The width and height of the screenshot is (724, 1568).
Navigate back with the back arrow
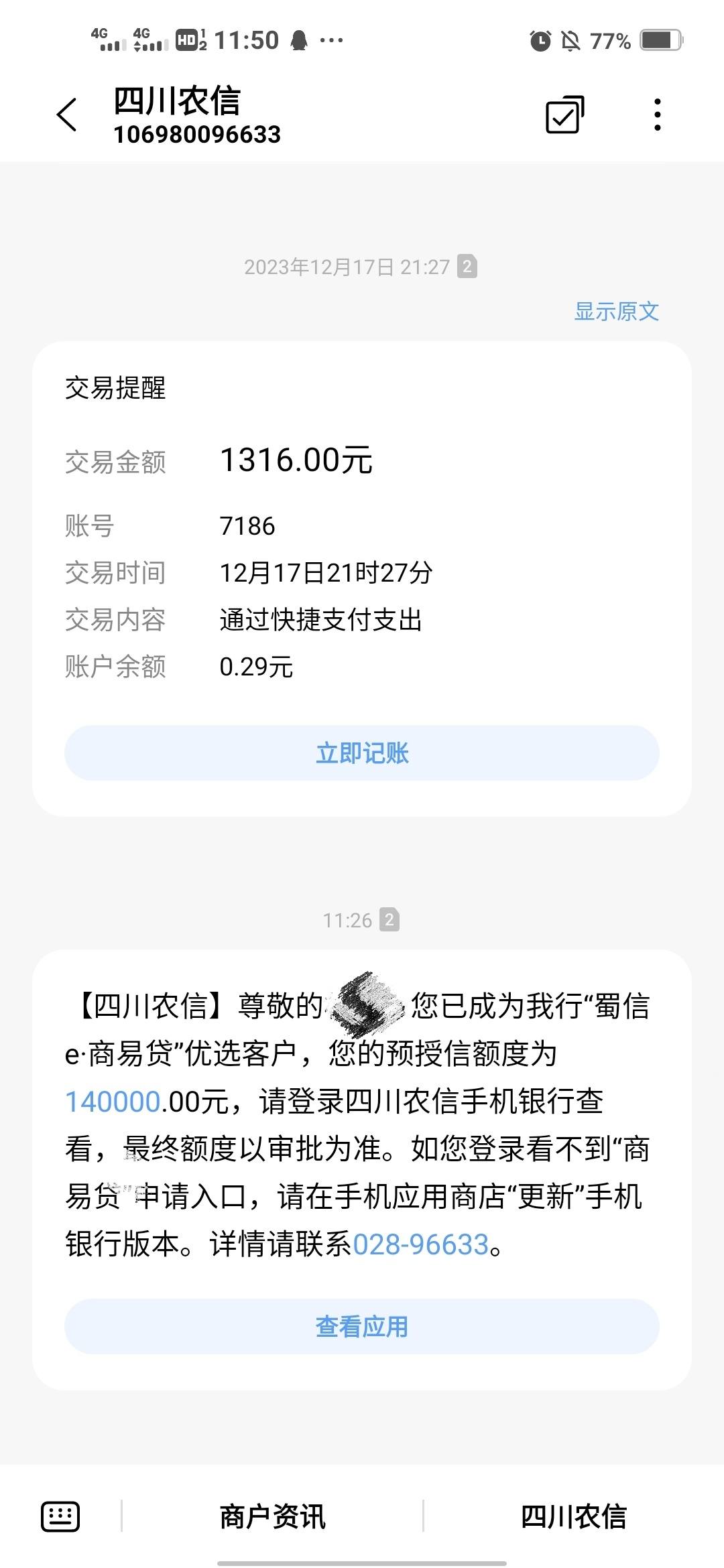click(x=65, y=114)
